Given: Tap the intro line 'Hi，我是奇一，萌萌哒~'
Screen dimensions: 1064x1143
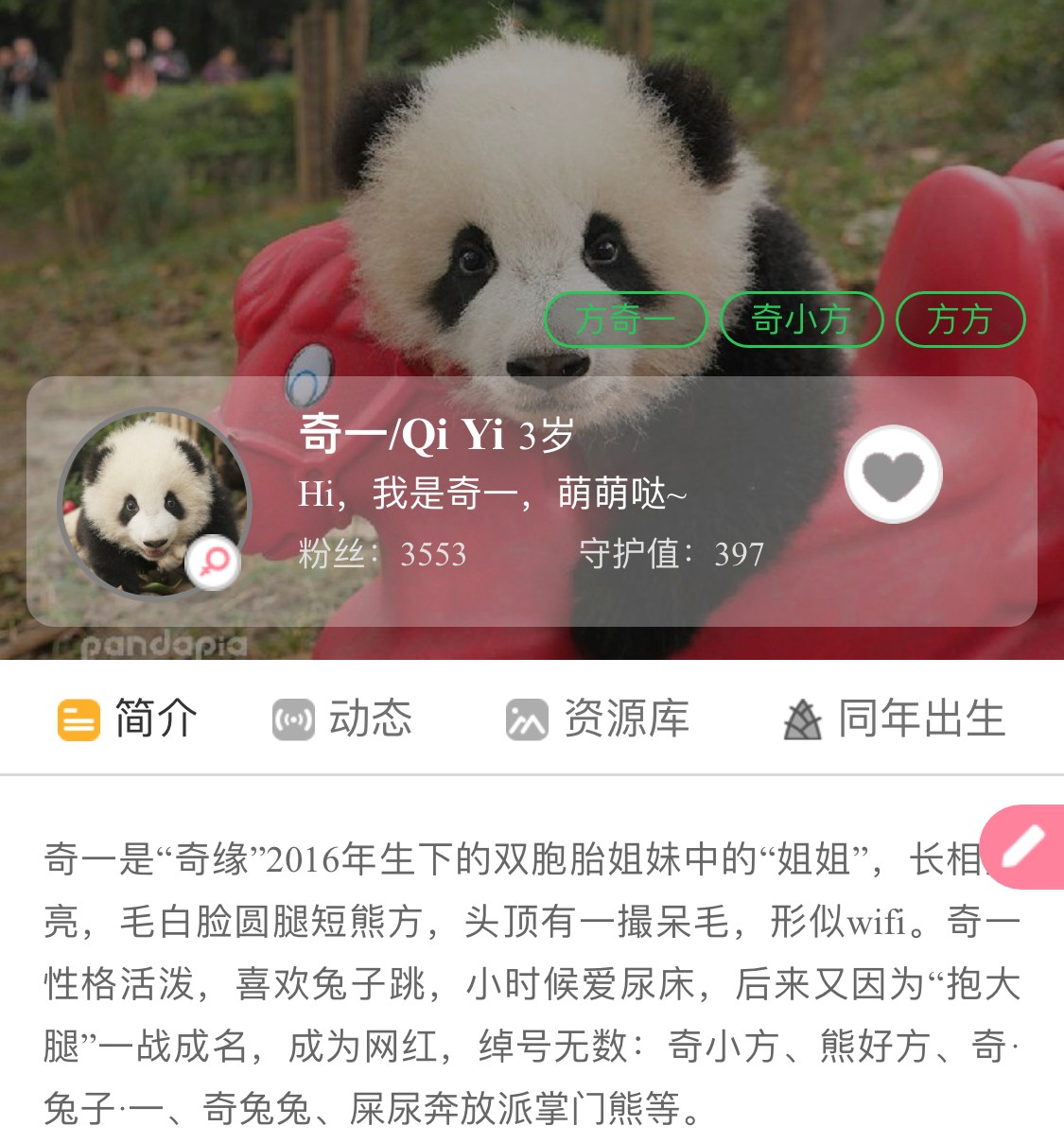Looking at the screenshot, I should tap(492, 491).
